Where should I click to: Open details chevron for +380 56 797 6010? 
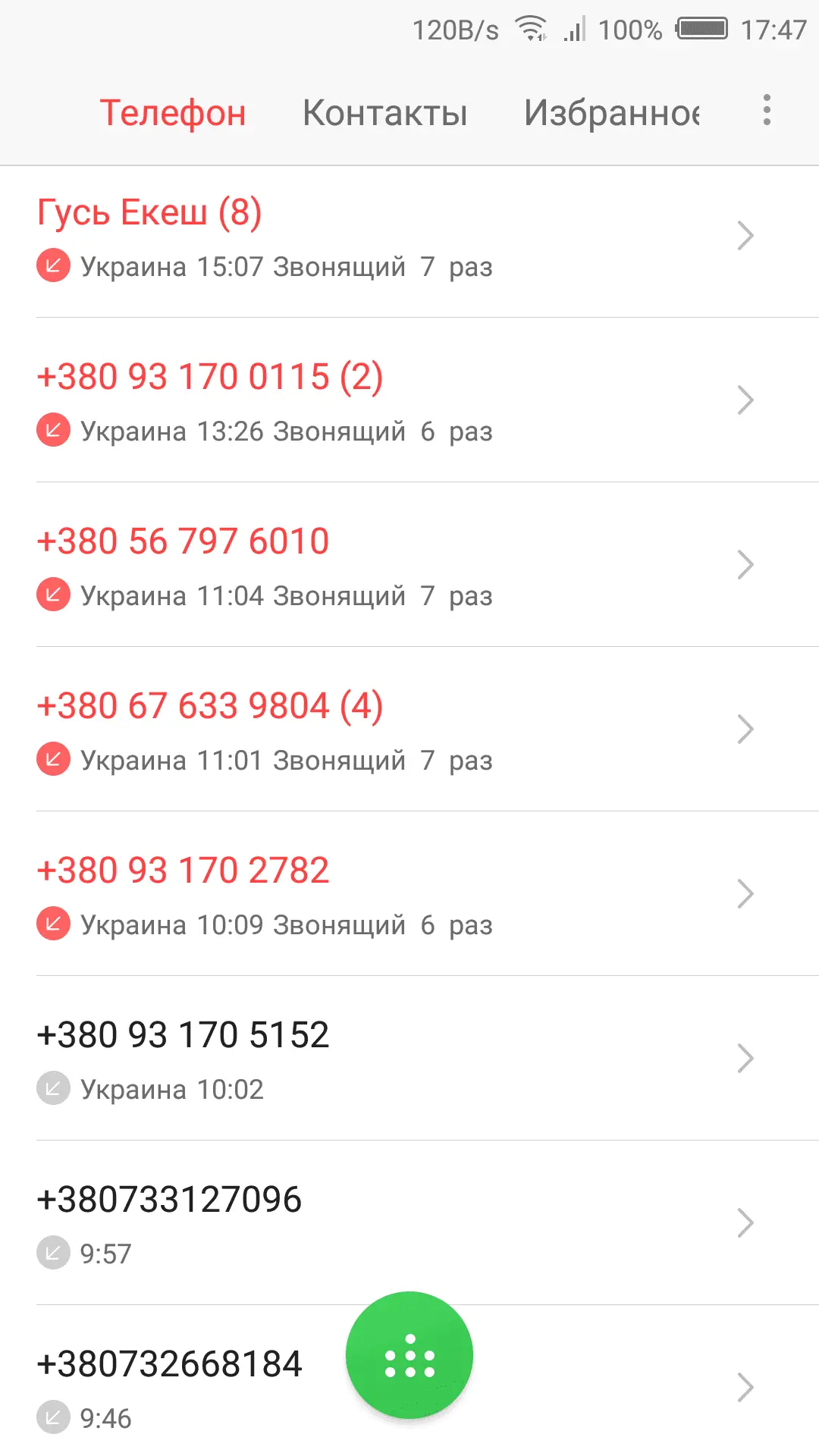coord(745,565)
